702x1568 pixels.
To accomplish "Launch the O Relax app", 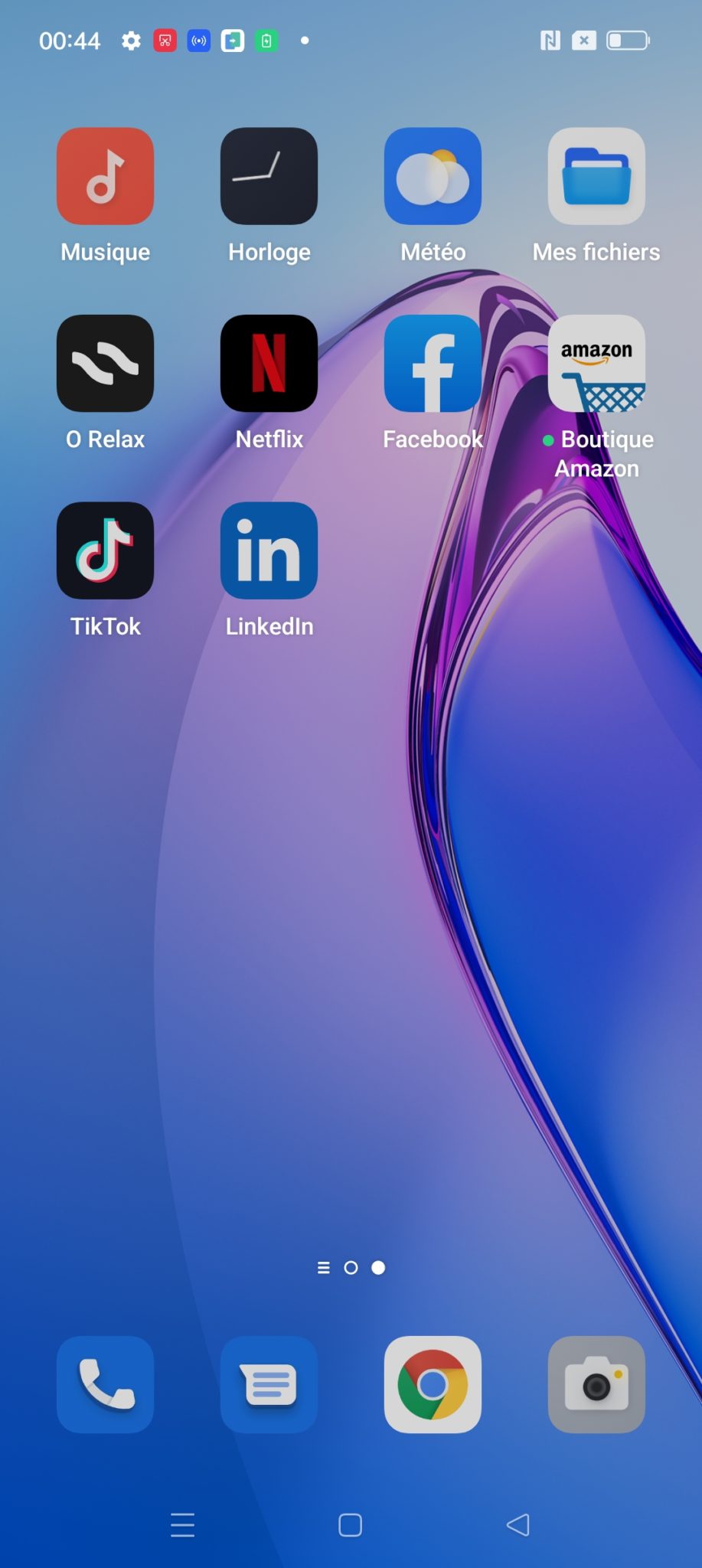I will coord(105,364).
